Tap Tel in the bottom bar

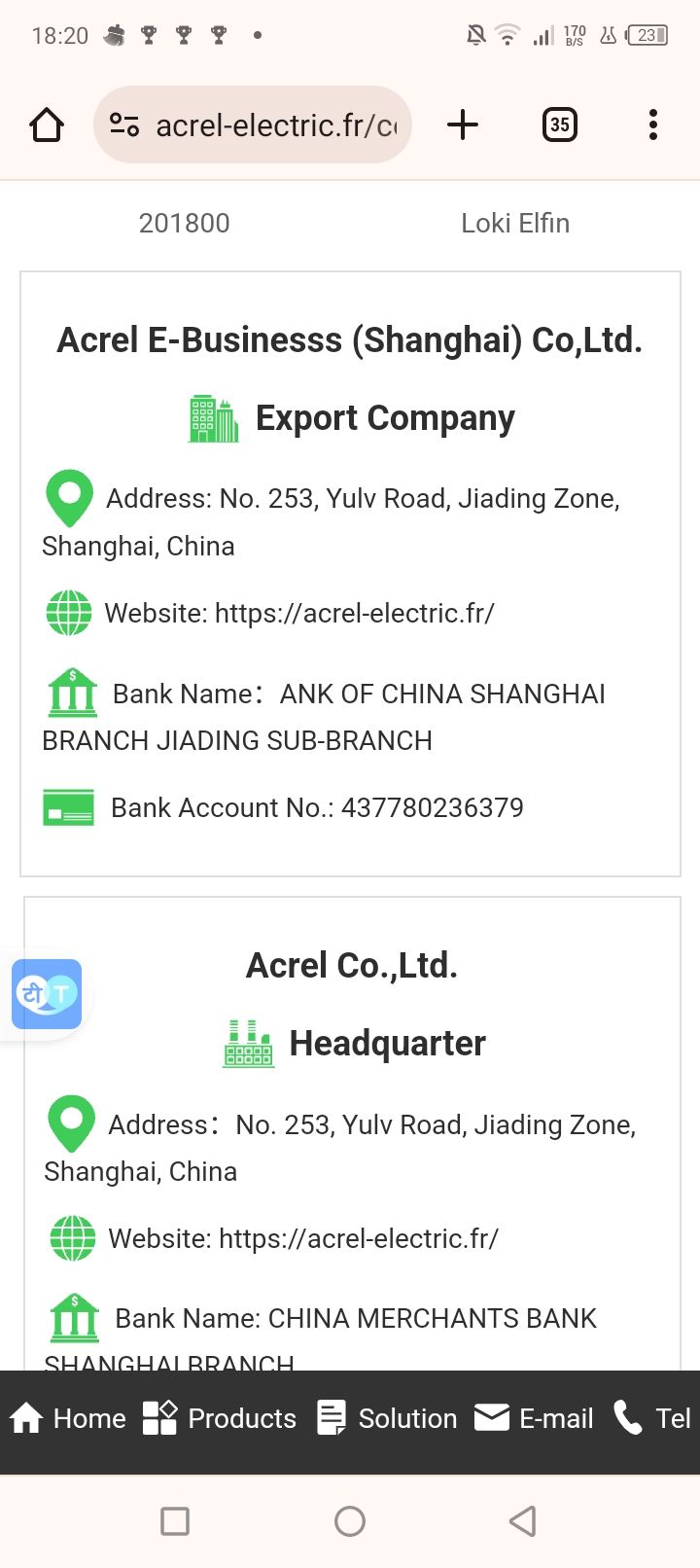(x=652, y=1418)
